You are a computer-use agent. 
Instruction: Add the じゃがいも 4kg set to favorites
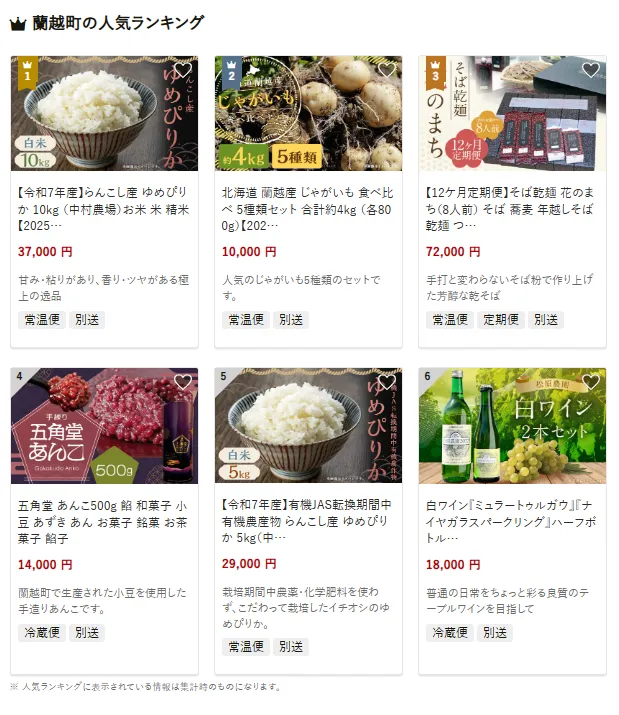click(387, 70)
